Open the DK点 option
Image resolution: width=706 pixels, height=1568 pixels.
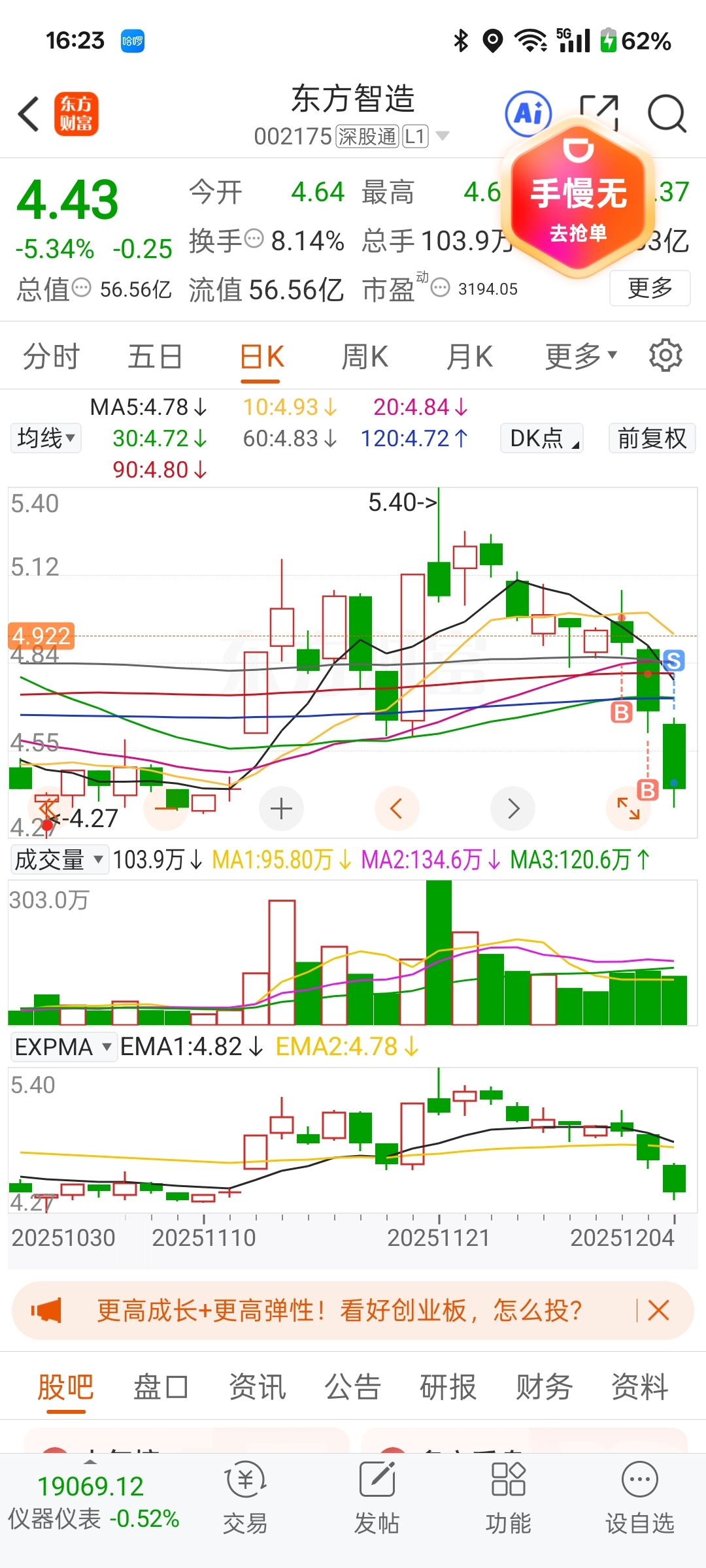541,438
